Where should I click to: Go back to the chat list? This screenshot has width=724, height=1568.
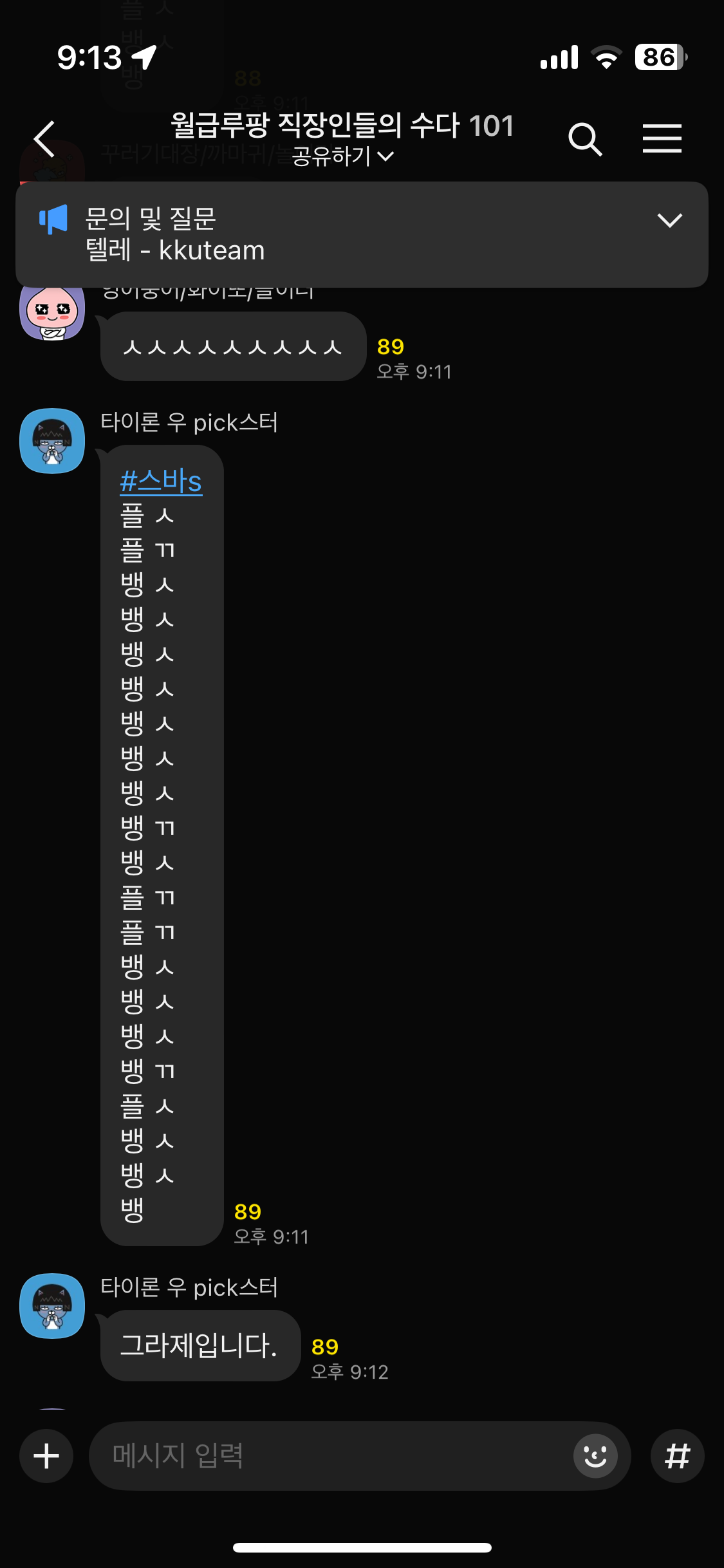(x=44, y=138)
